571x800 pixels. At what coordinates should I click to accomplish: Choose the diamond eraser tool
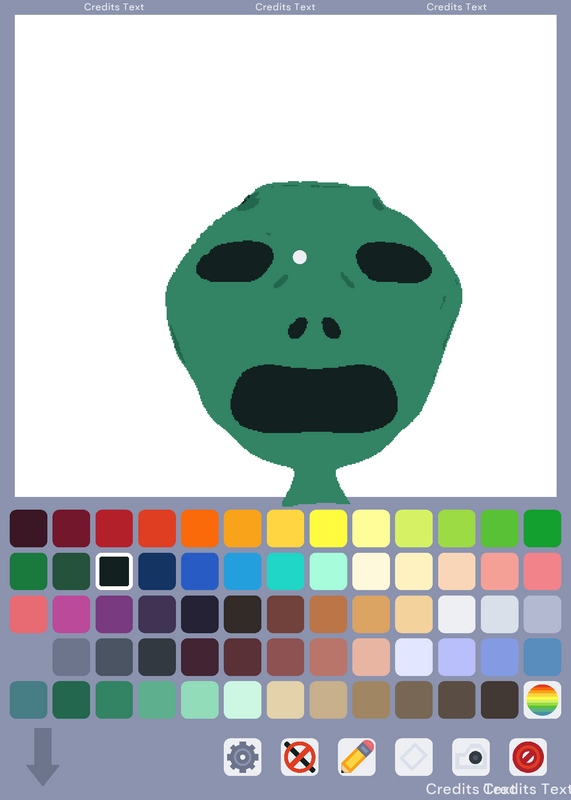[x=414, y=757]
